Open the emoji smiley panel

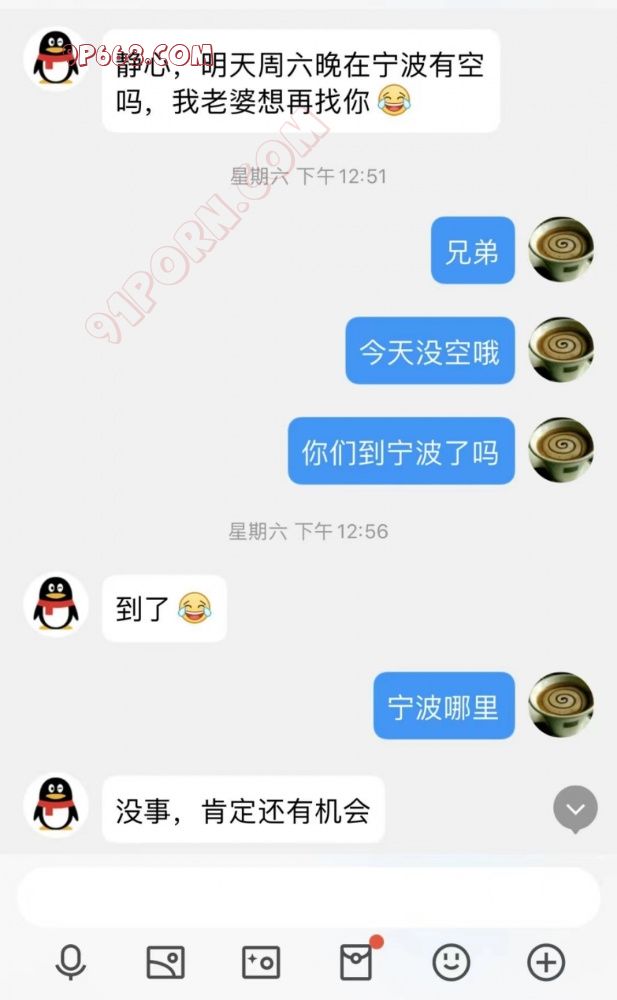pyautogui.click(x=451, y=962)
